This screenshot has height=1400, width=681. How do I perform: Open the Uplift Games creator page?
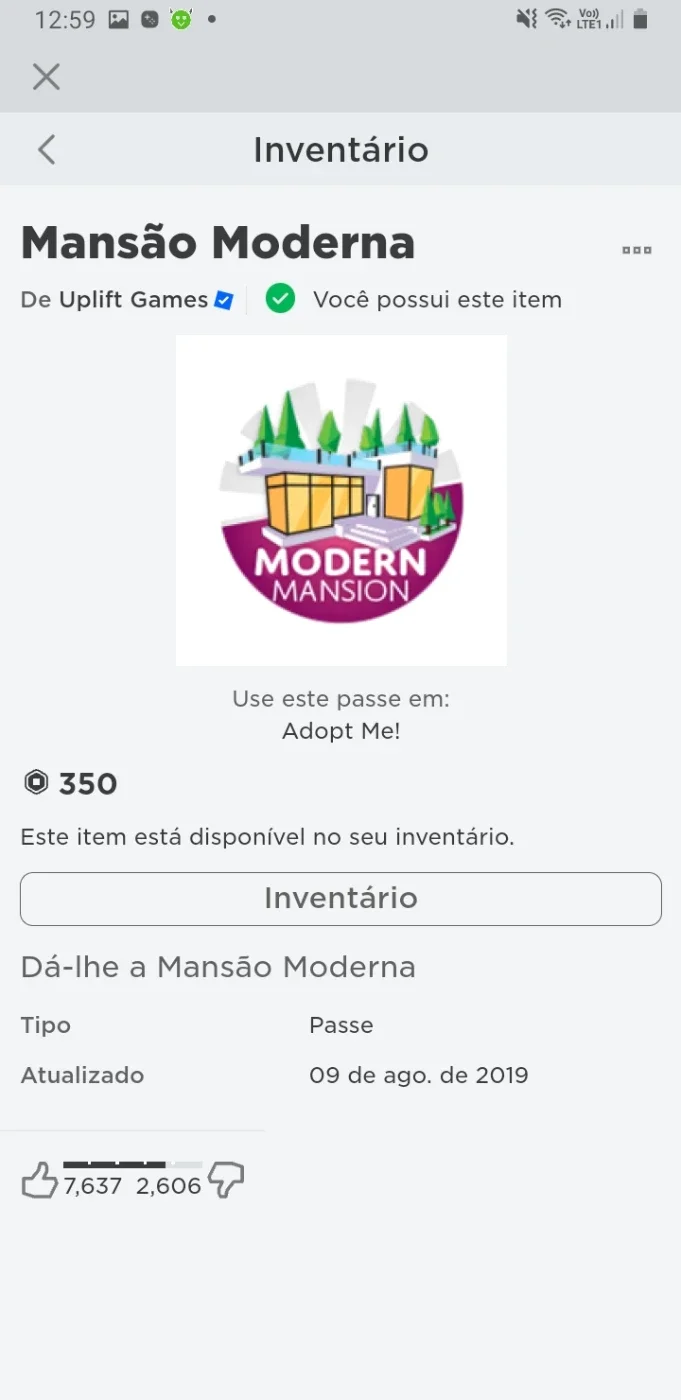(133, 299)
